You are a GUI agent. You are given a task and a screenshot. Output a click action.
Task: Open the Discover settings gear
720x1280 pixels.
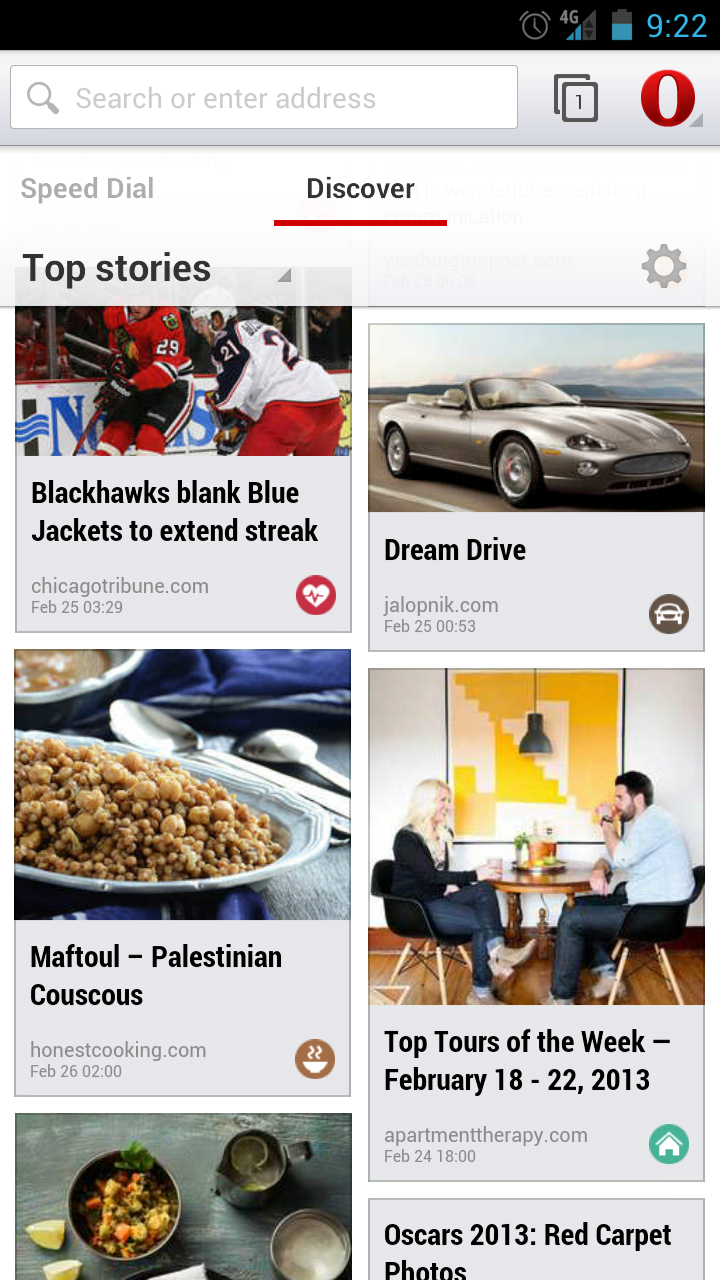[664, 267]
